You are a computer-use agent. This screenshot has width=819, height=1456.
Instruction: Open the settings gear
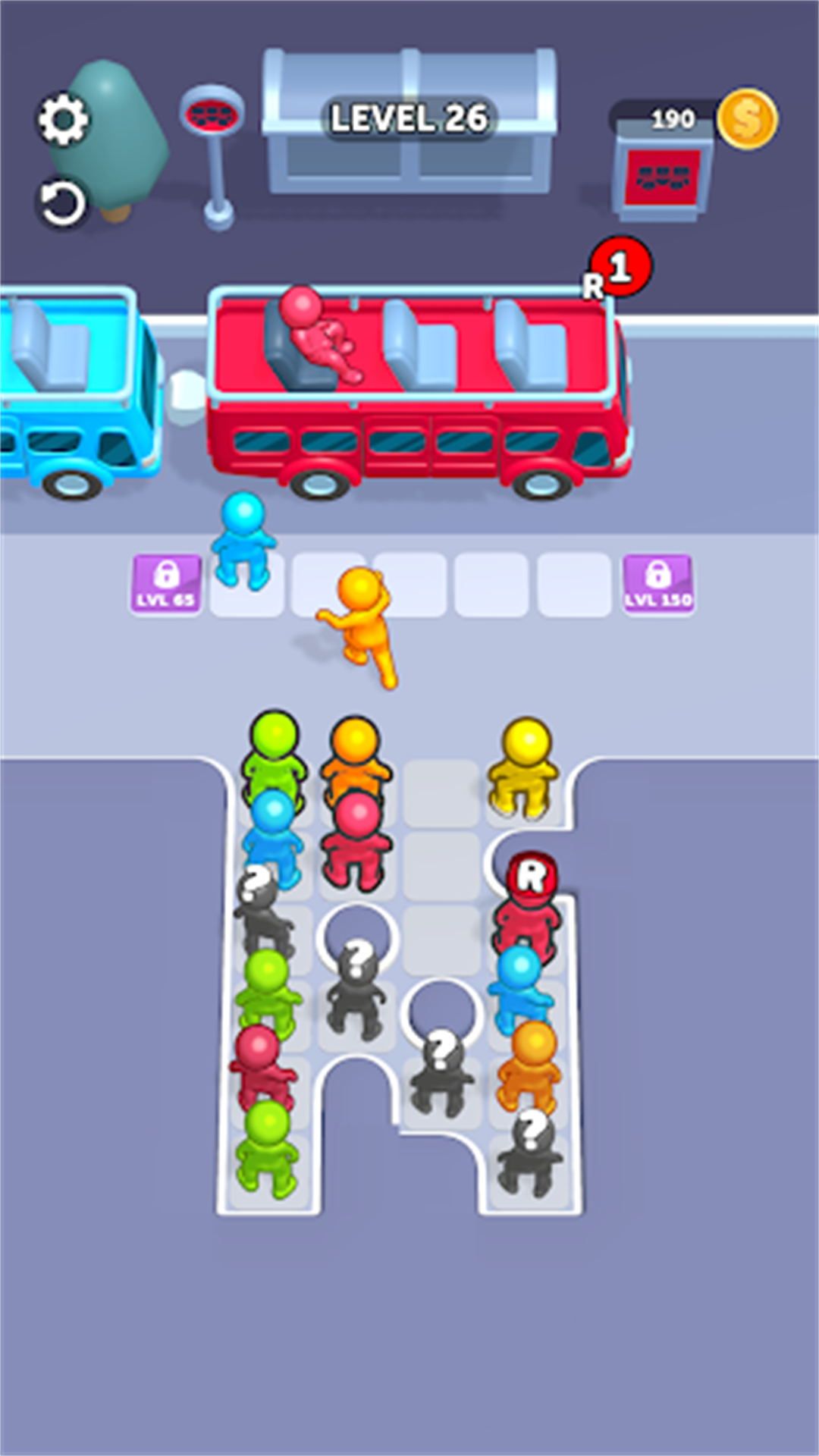[64, 119]
